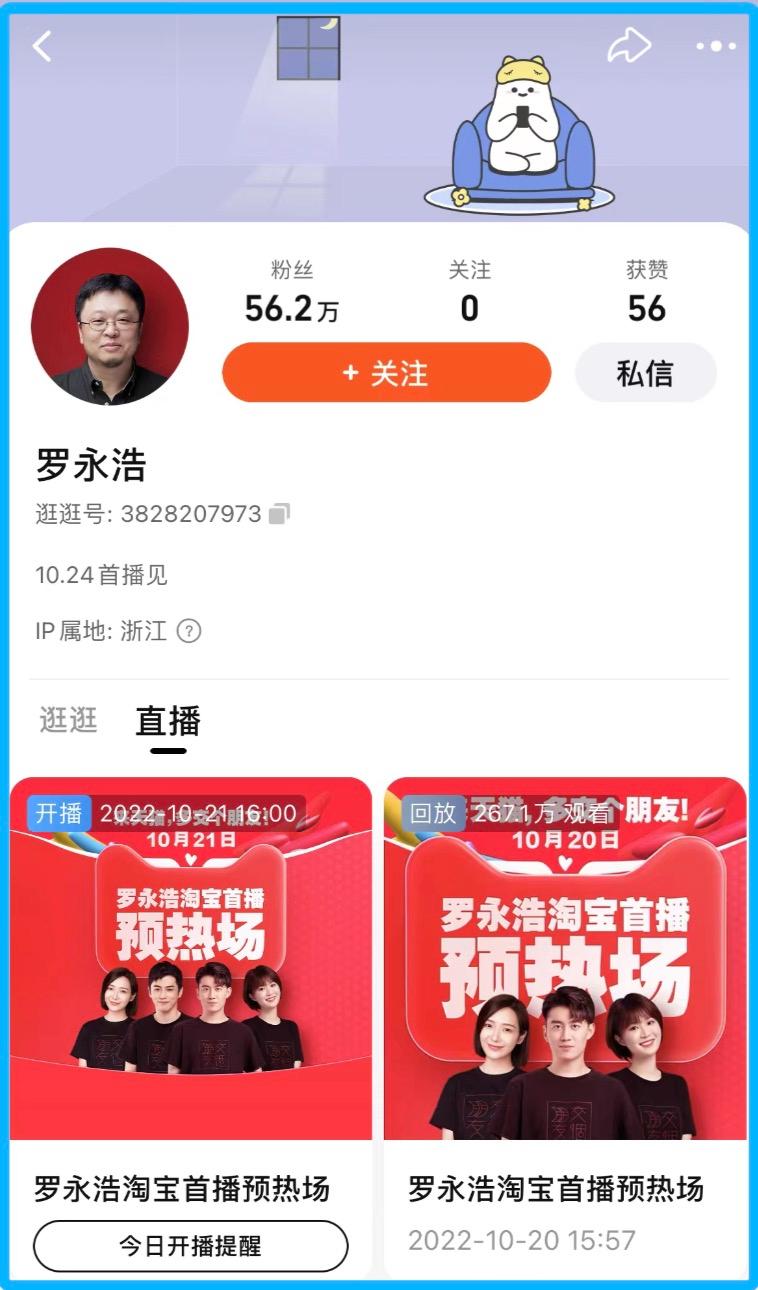The width and height of the screenshot is (758, 1290).
Task: Switch to the 逛逛 tab
Action: (x=68, y=720)
